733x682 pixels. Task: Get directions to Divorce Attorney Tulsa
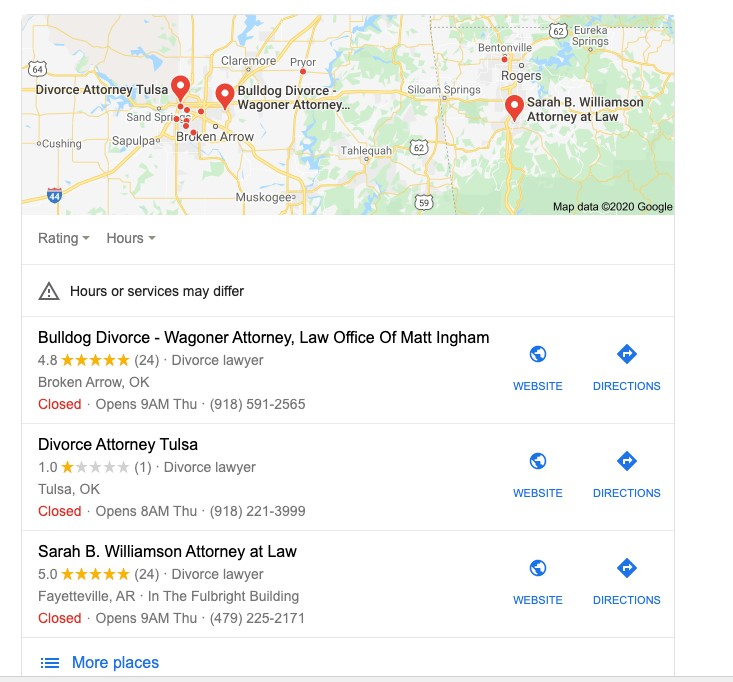[x=626, y=474]
